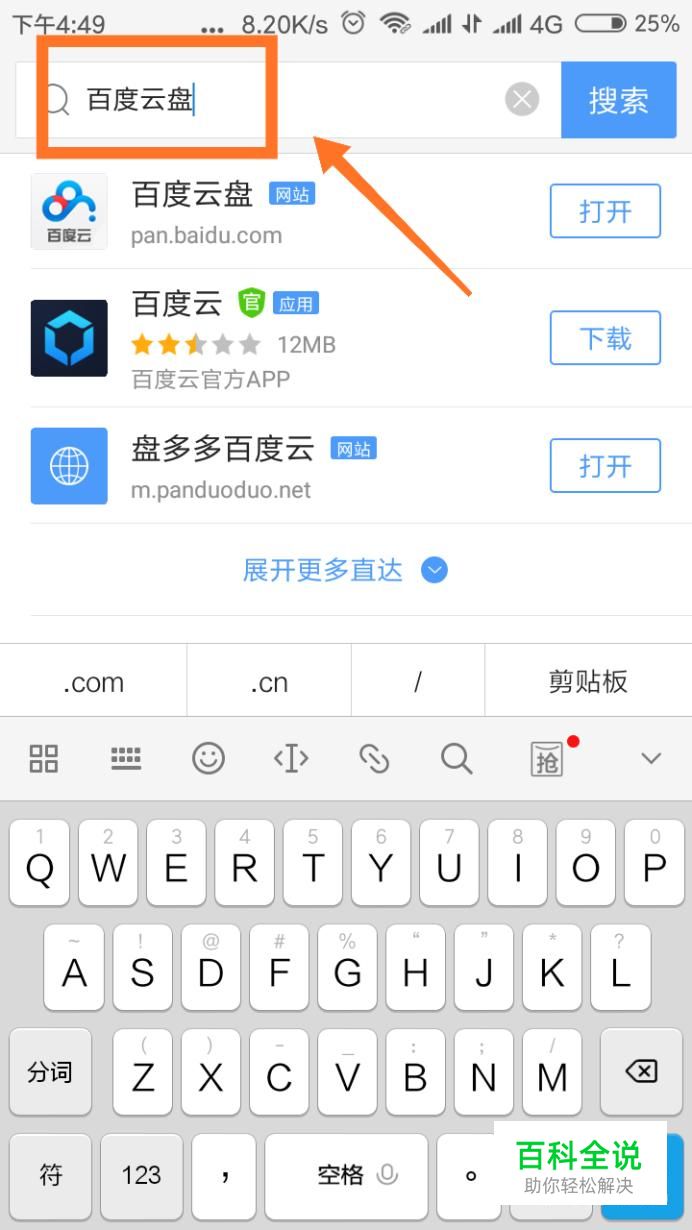Open the 盘多多百度云 website
692x1230 pixels.
tap(605, 466)
